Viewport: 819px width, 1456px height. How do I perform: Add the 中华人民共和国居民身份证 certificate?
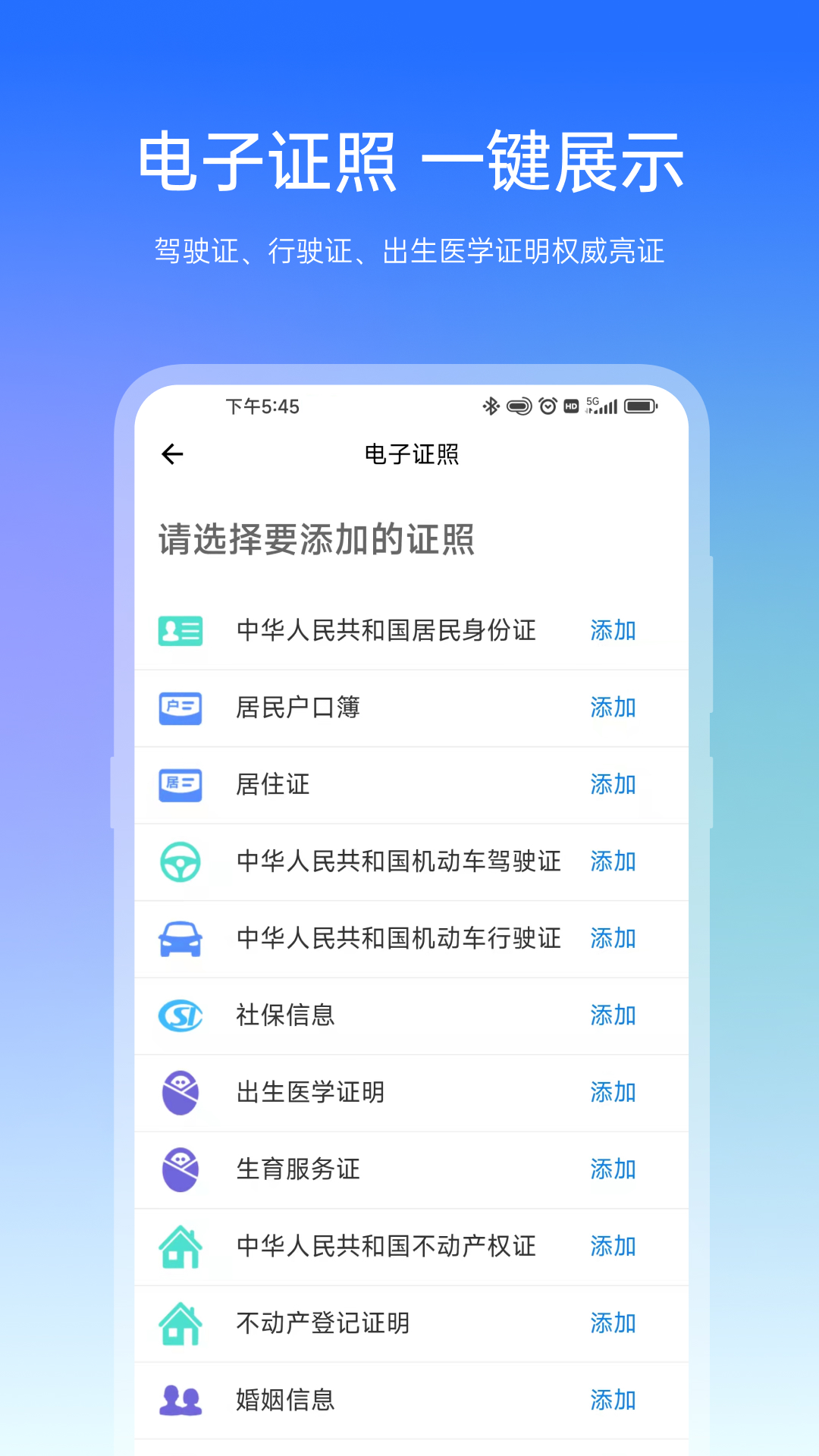(613, 631)
